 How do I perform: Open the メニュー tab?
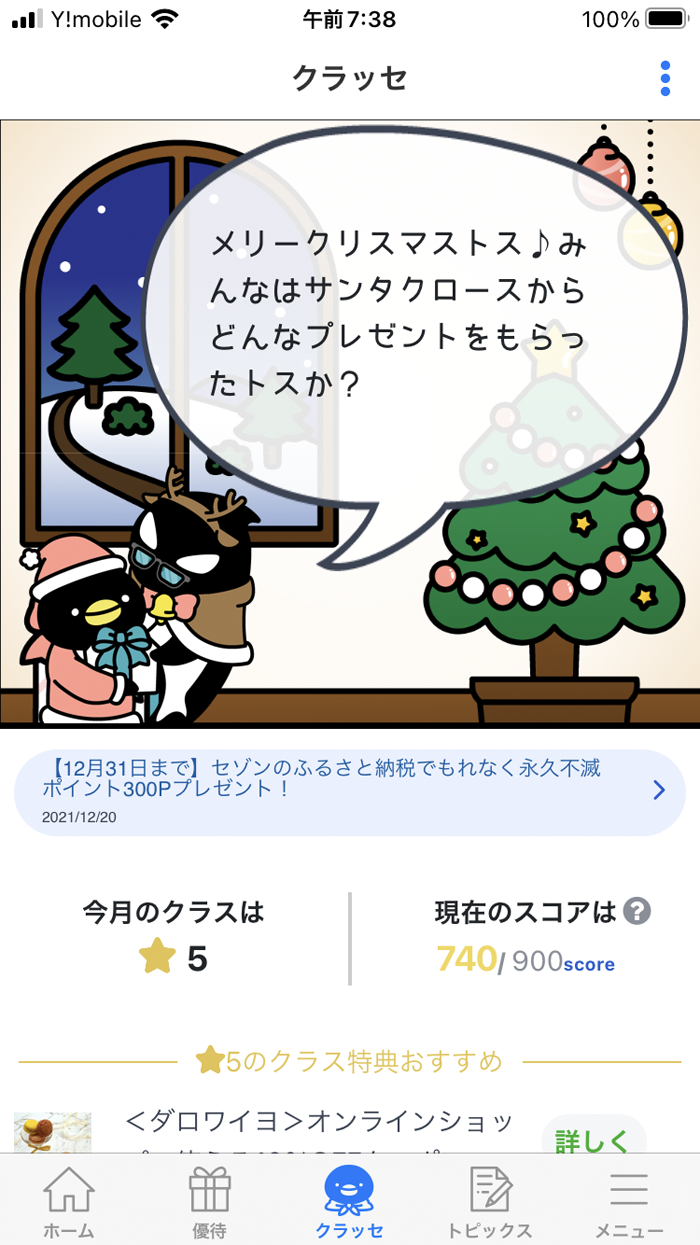pos(629,1202)
